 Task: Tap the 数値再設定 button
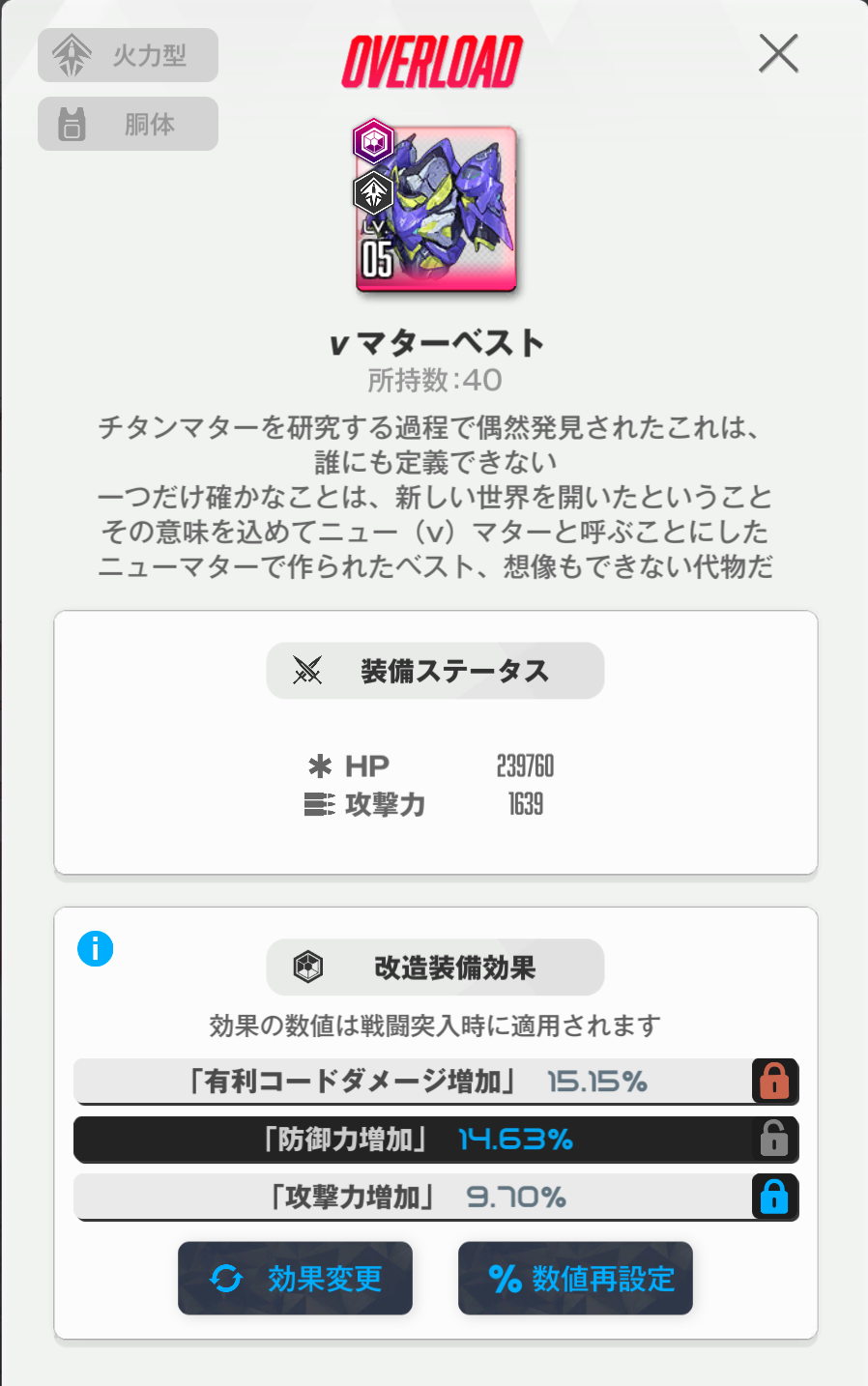click(x=575, y=1278)
